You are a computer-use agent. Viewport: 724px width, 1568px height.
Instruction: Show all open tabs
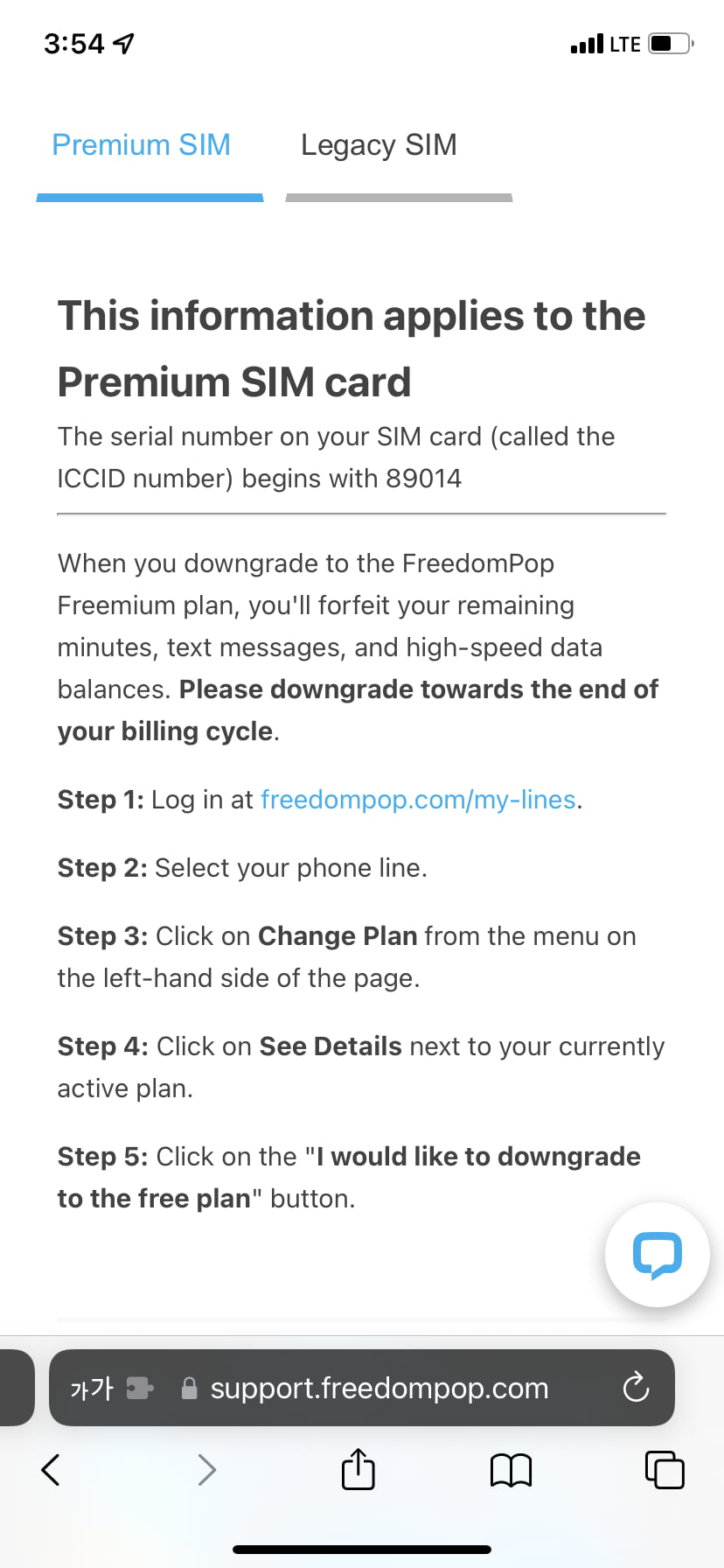pyautogui.click(x=665, y=1469)
